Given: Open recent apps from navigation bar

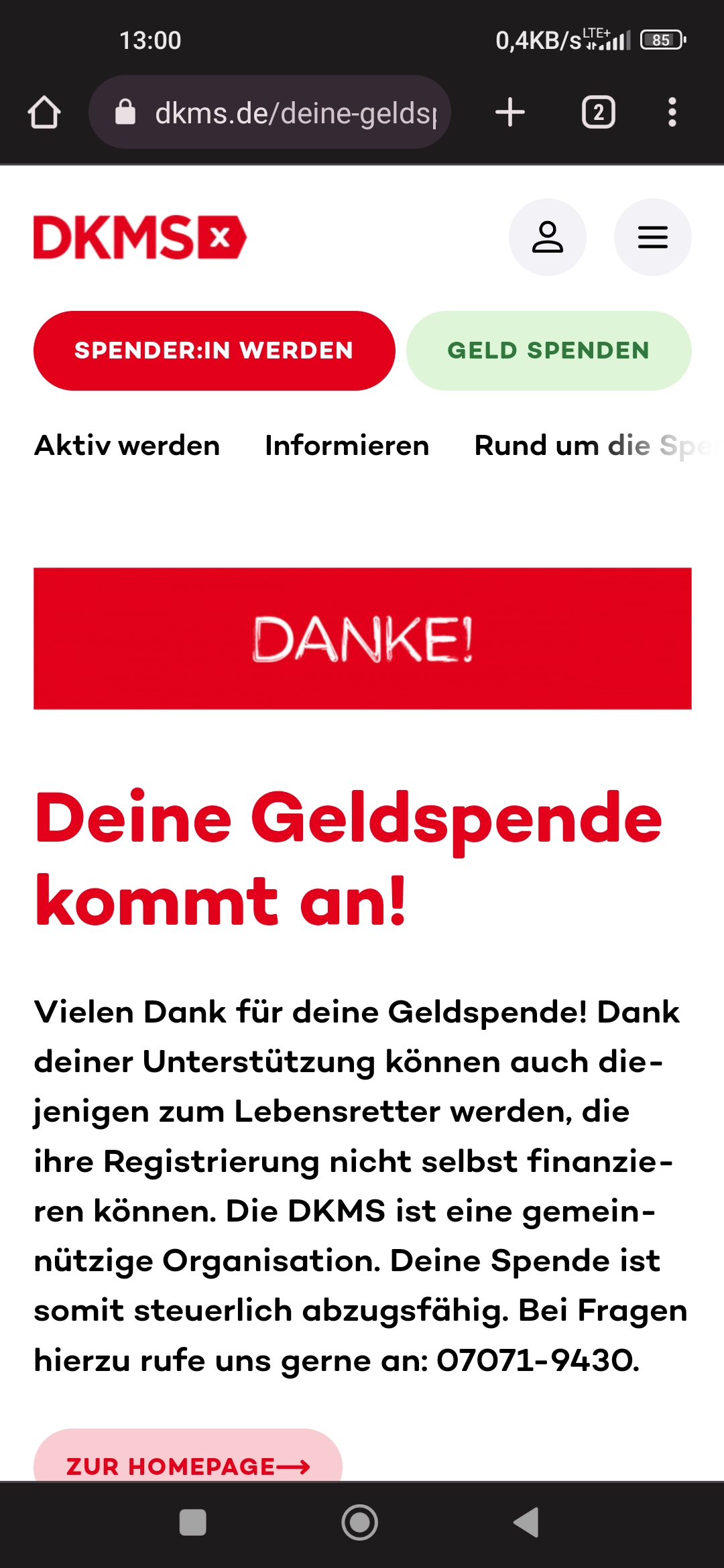Looking at the screenshot, I should coord(193,1522).
